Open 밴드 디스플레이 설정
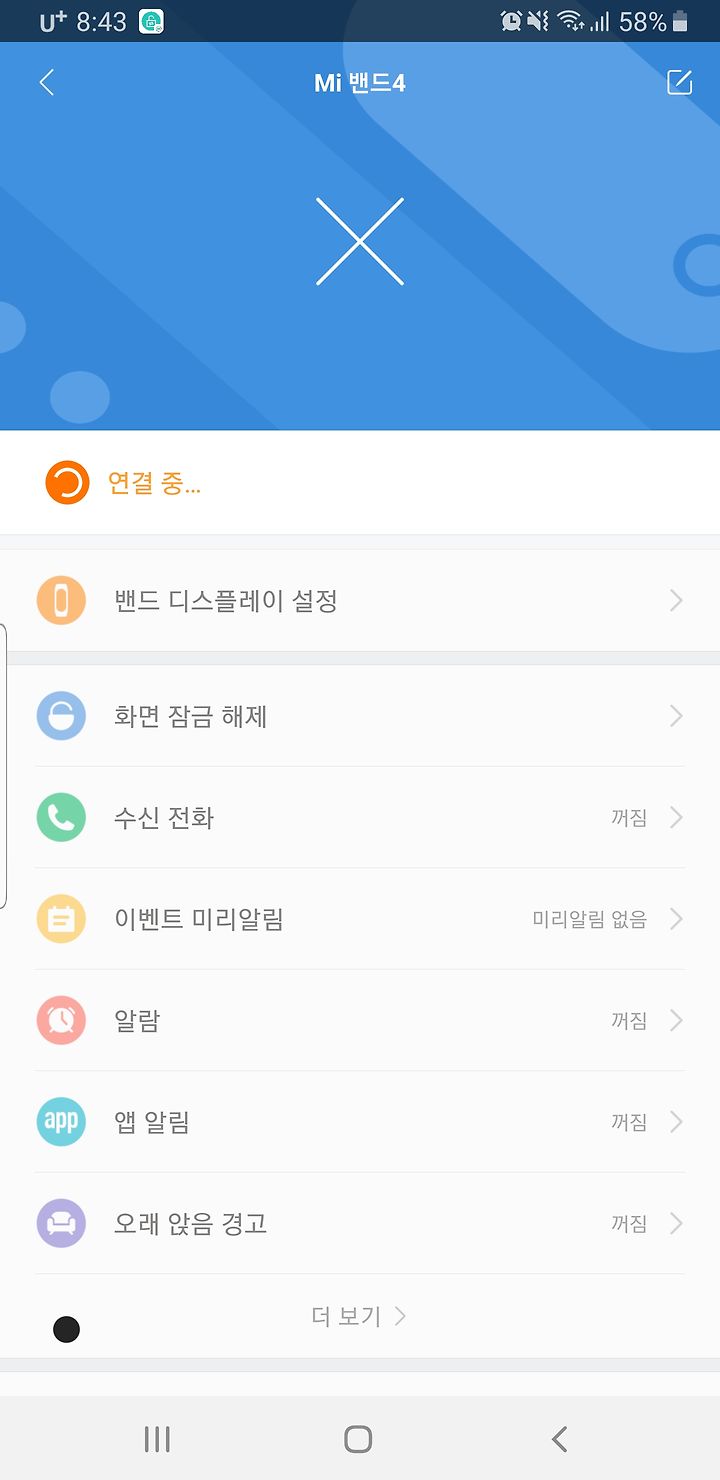The width and height of the screenshot is (720, 1480). tap(360, 600)
